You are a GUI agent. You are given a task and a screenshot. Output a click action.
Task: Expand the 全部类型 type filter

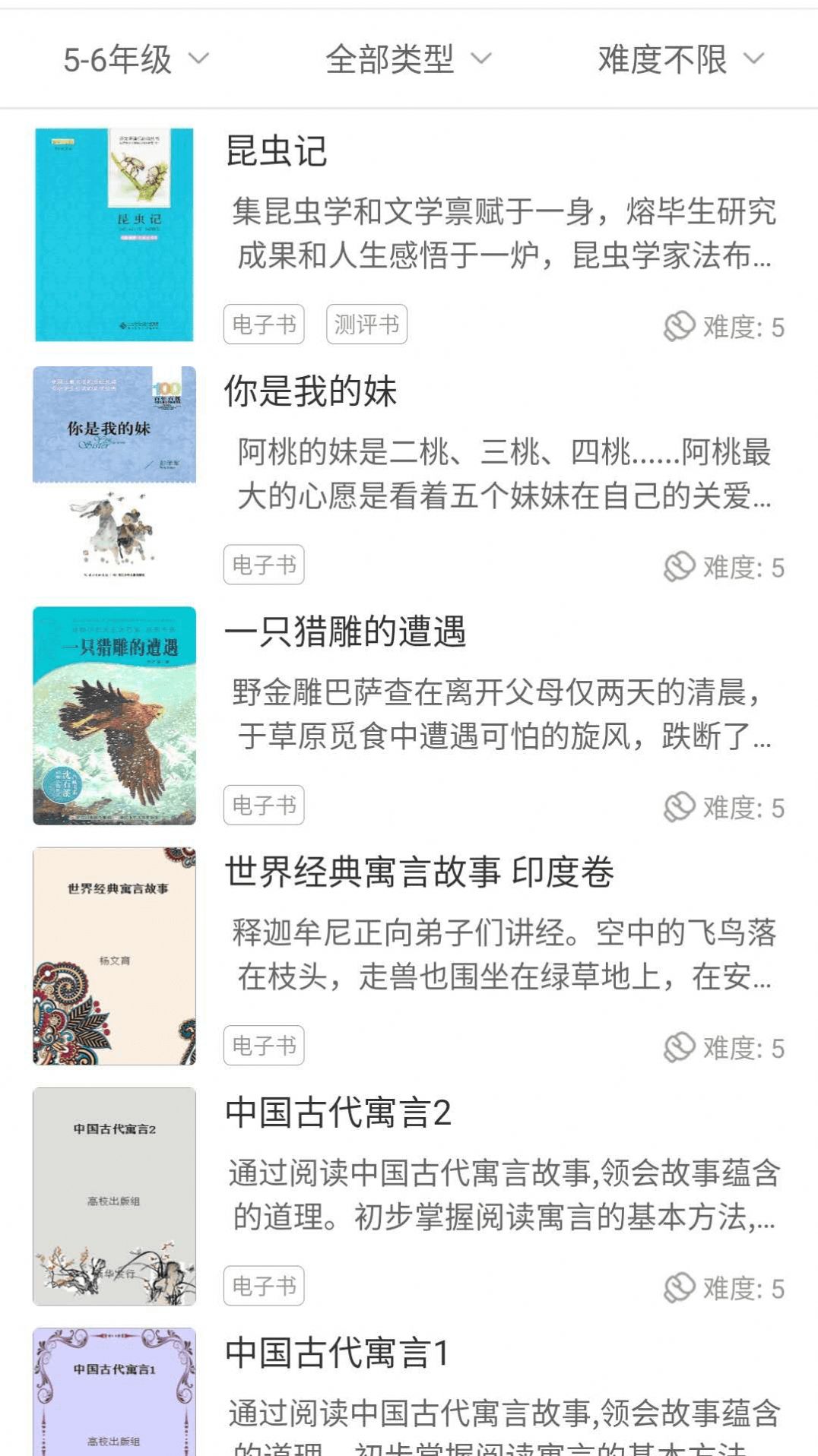coord(407,59)
